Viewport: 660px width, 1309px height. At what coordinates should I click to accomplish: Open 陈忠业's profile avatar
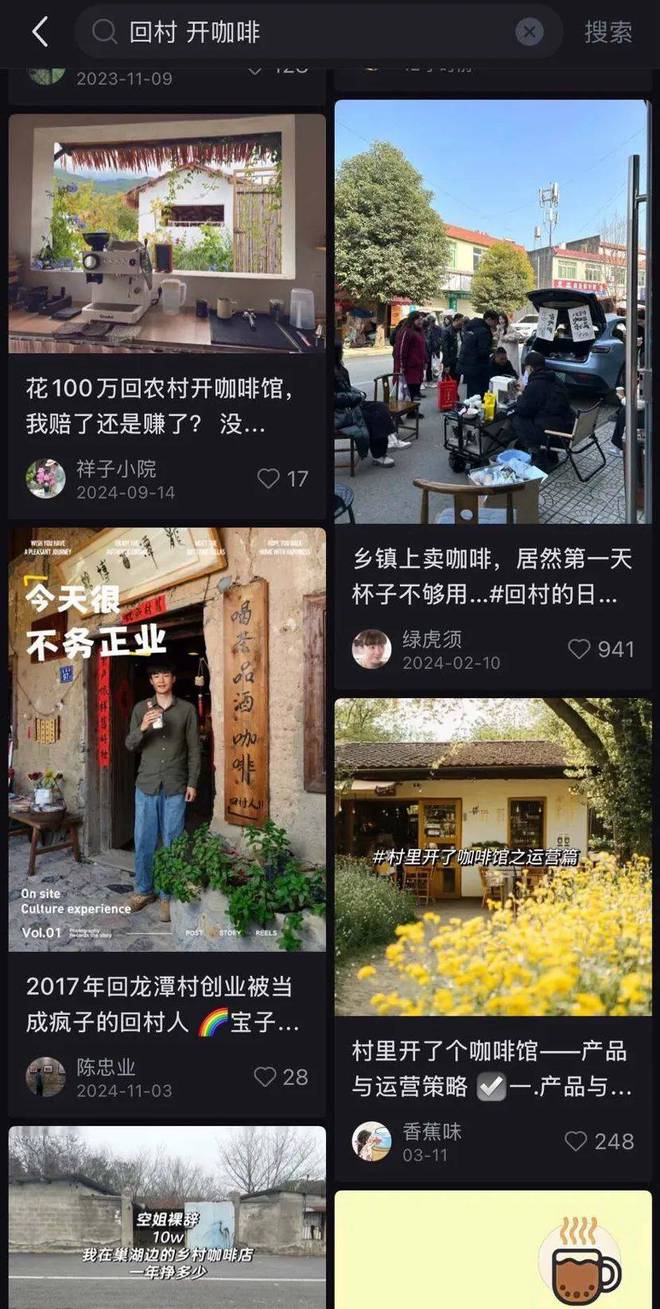click(x=45, y=1077)
